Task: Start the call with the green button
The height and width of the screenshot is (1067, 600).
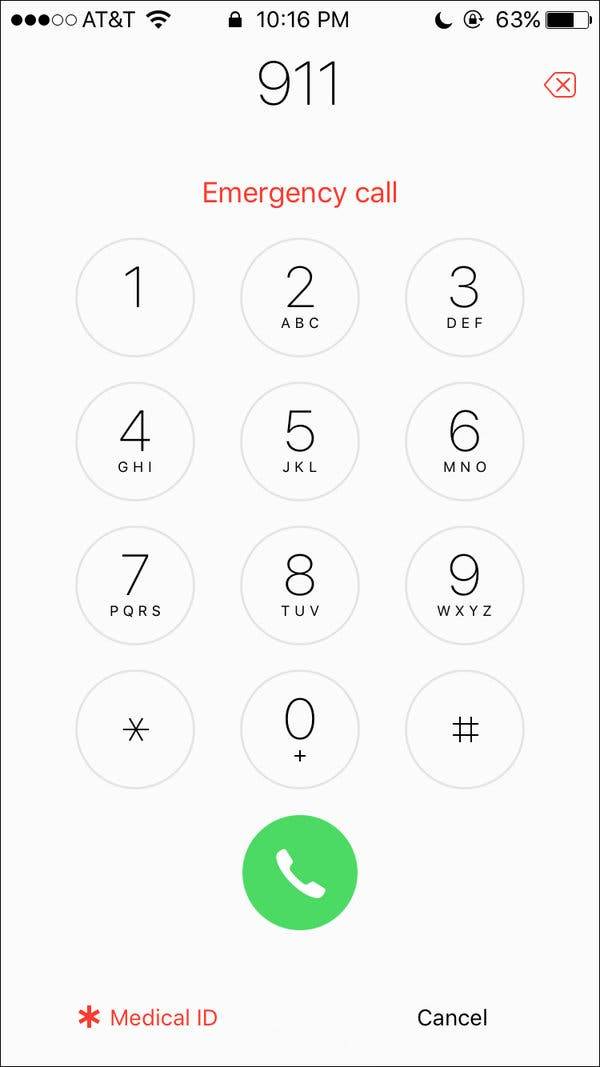Action: [300, 873]
